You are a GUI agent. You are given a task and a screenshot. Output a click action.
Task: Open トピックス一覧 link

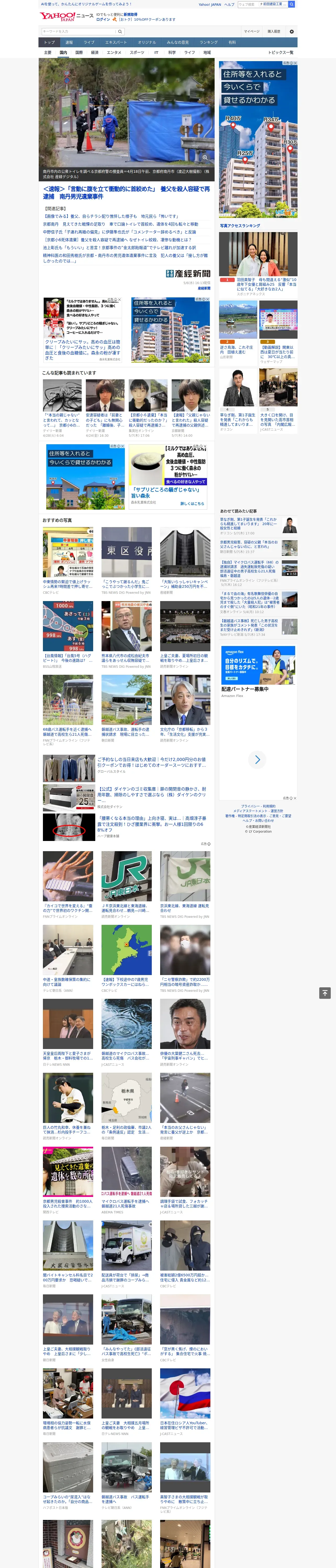pos(281,52)
